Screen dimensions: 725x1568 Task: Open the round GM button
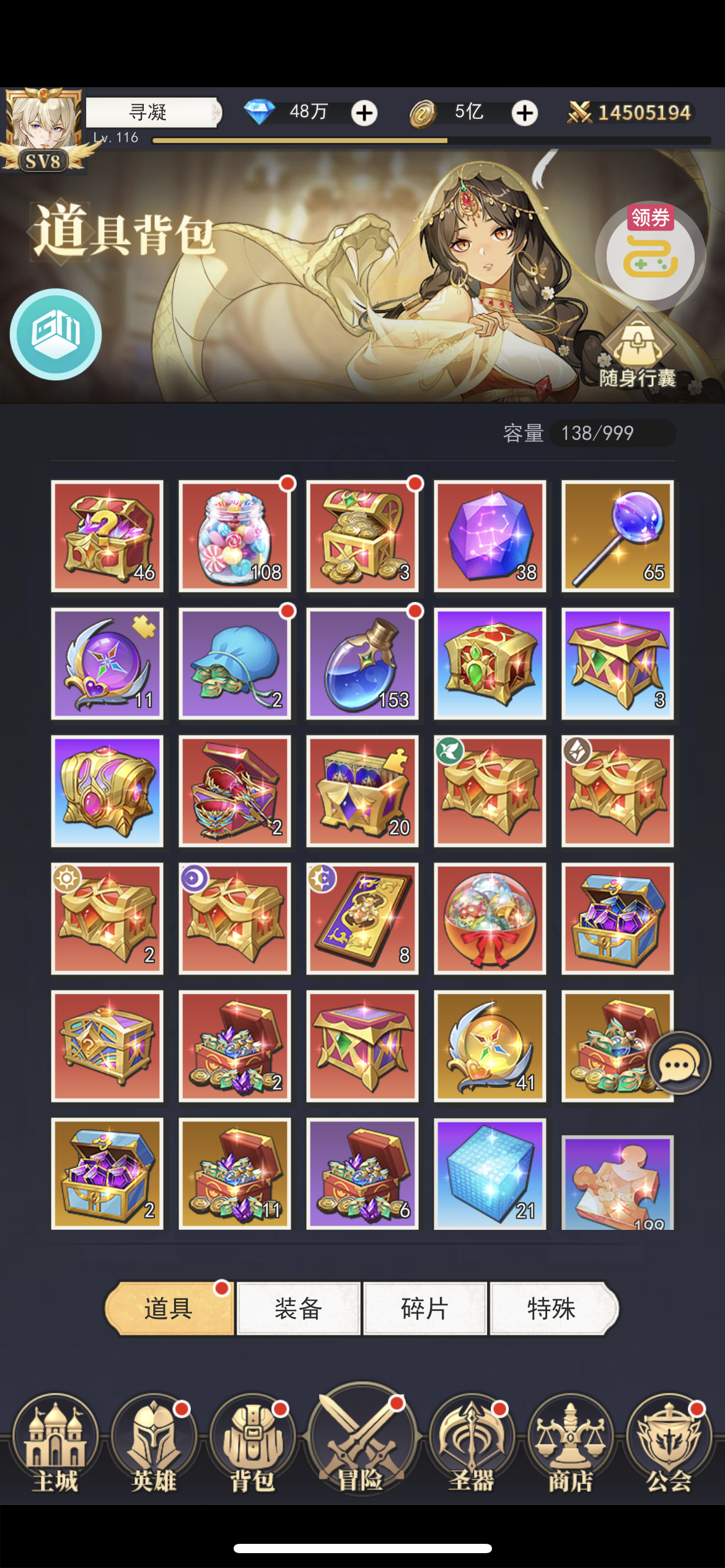tap(56, 334)
